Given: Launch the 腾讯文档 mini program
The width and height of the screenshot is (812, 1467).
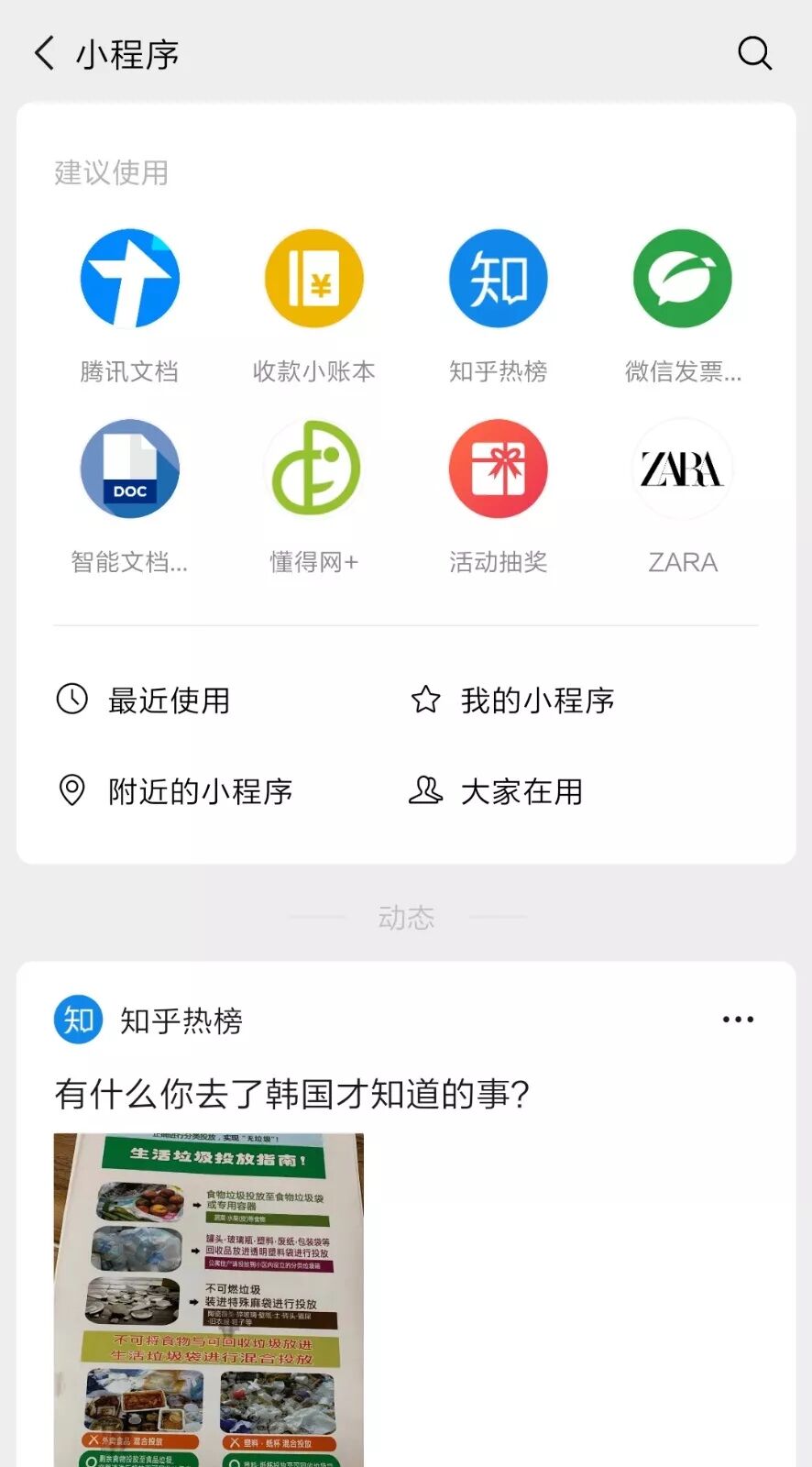Looking at the screenshot, I should pyautogui.click(x=129, y=279).
